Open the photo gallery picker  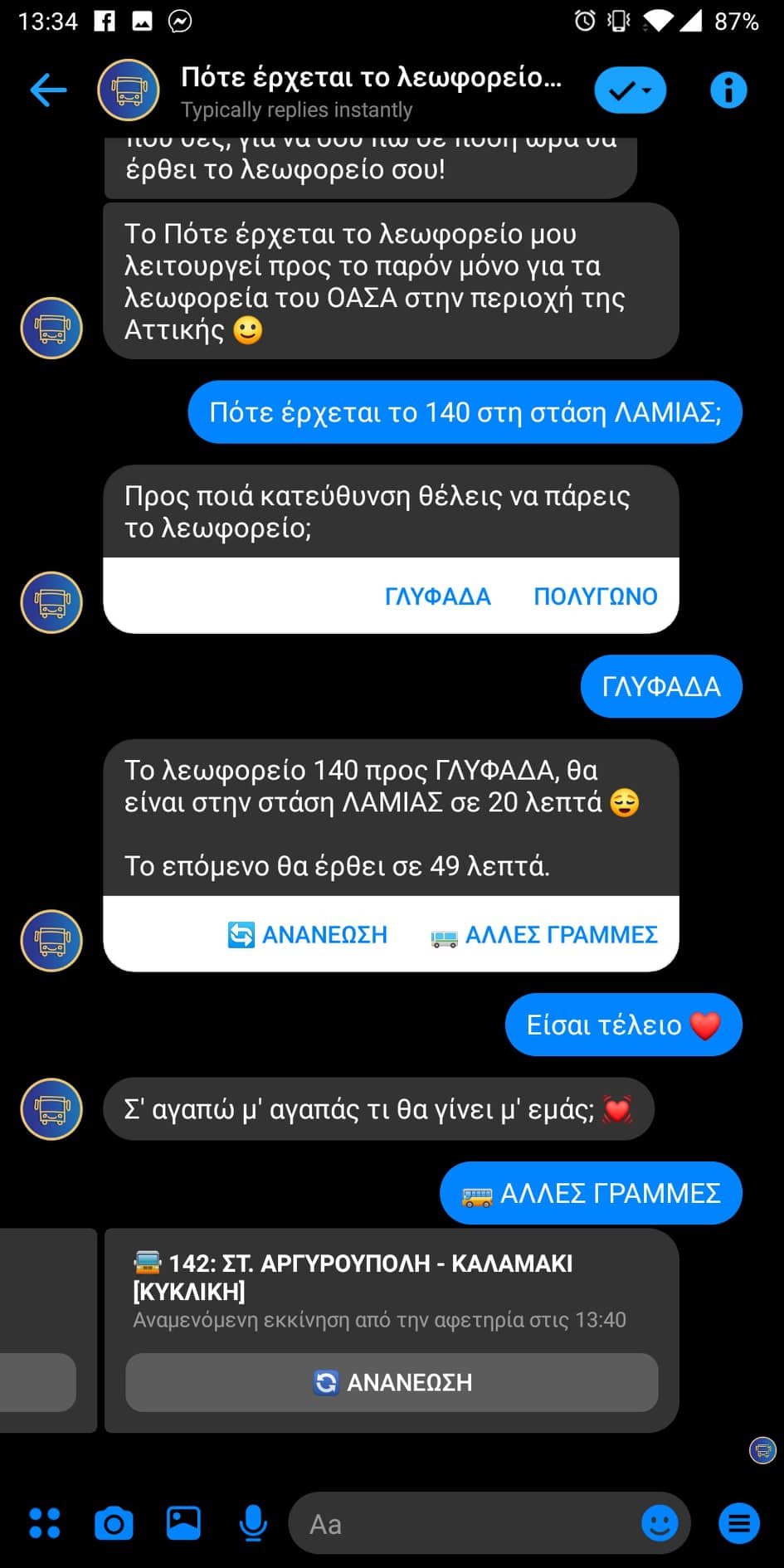[x=183, y=1523]
